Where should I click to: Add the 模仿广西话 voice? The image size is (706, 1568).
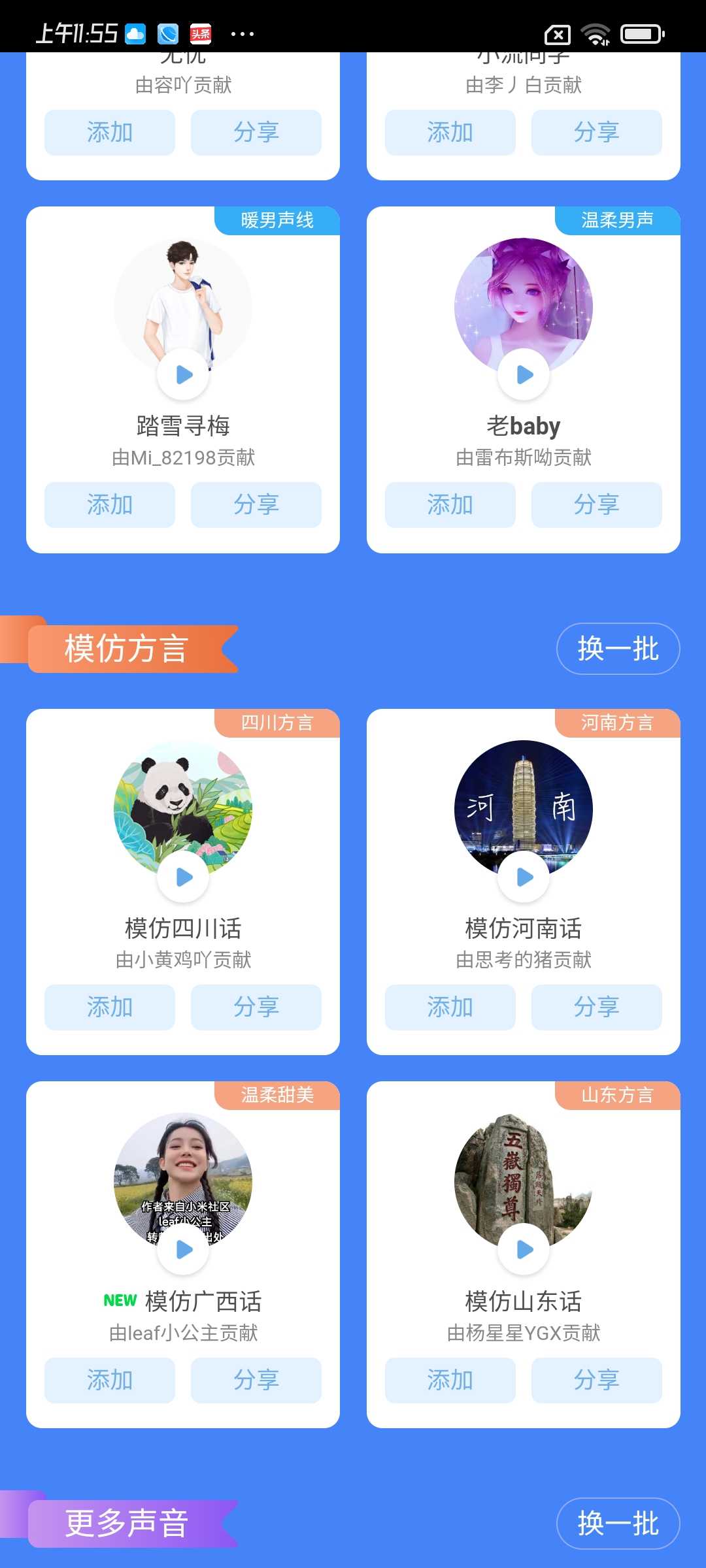[x=110, y=1380]
